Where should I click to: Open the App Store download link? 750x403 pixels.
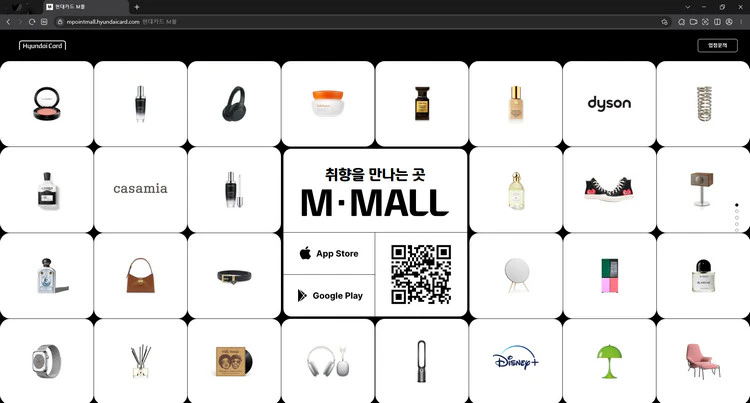click(x=329, y=254)
